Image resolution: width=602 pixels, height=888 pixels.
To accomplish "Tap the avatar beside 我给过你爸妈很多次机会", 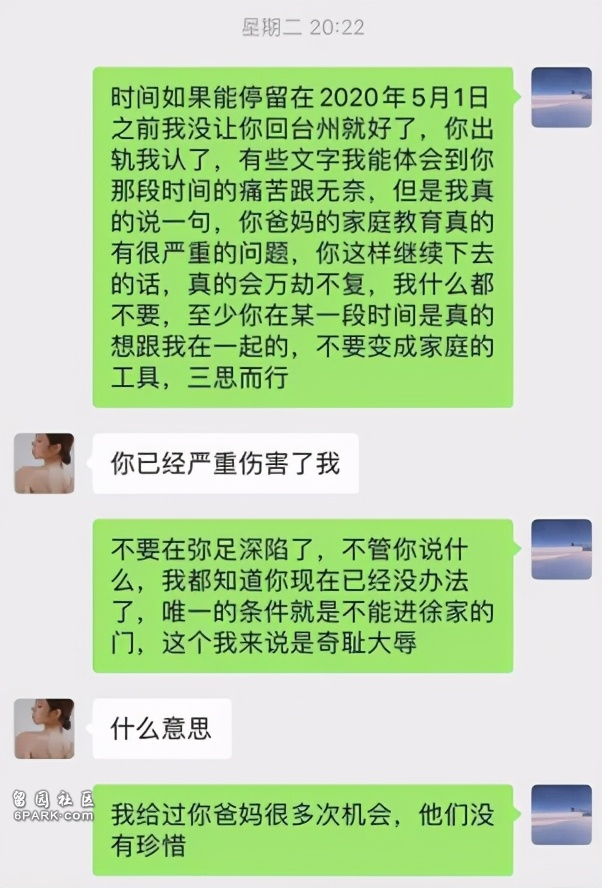I will click(x=561, y=814).
